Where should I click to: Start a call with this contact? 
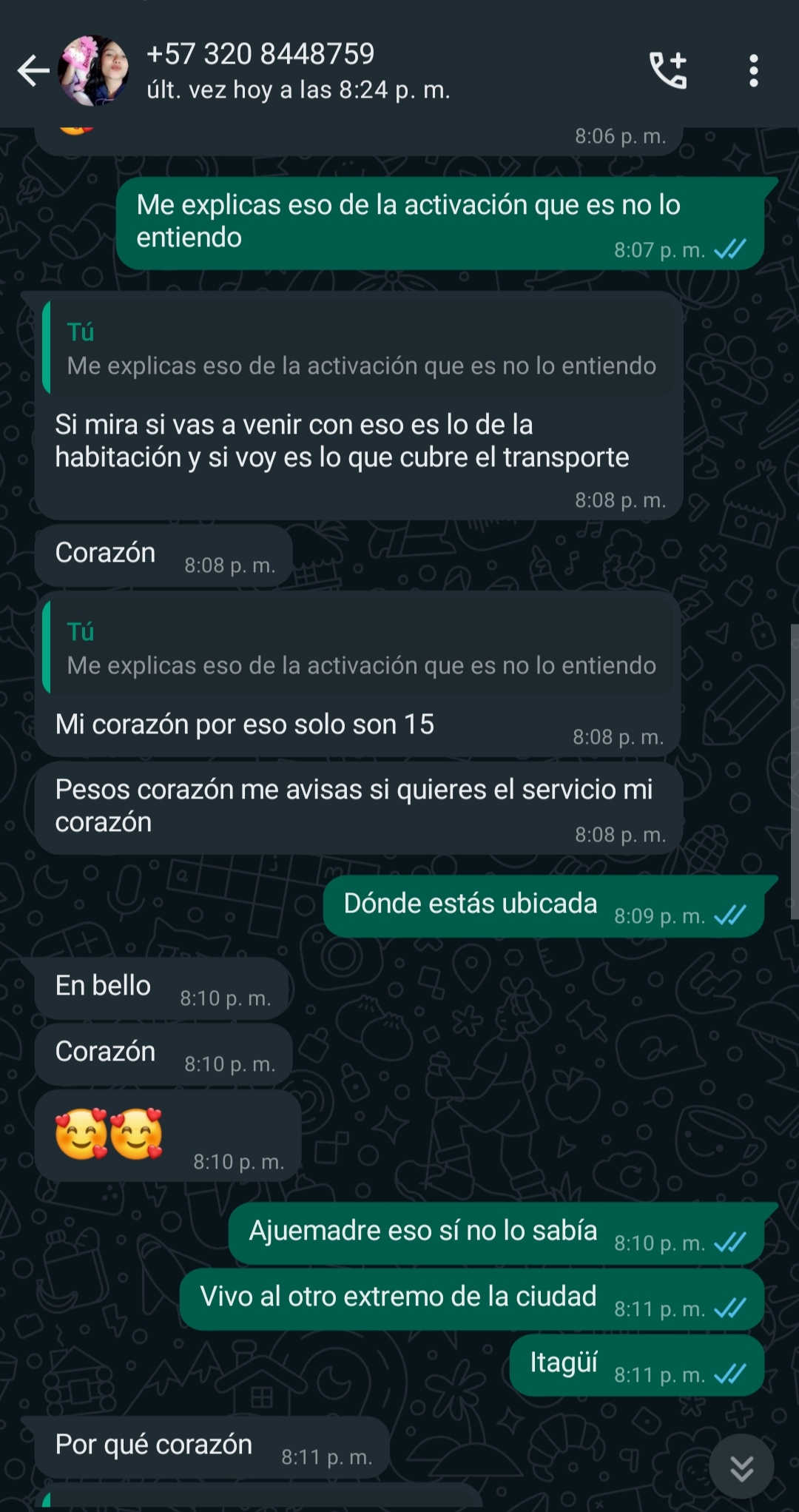click(668, 71)
